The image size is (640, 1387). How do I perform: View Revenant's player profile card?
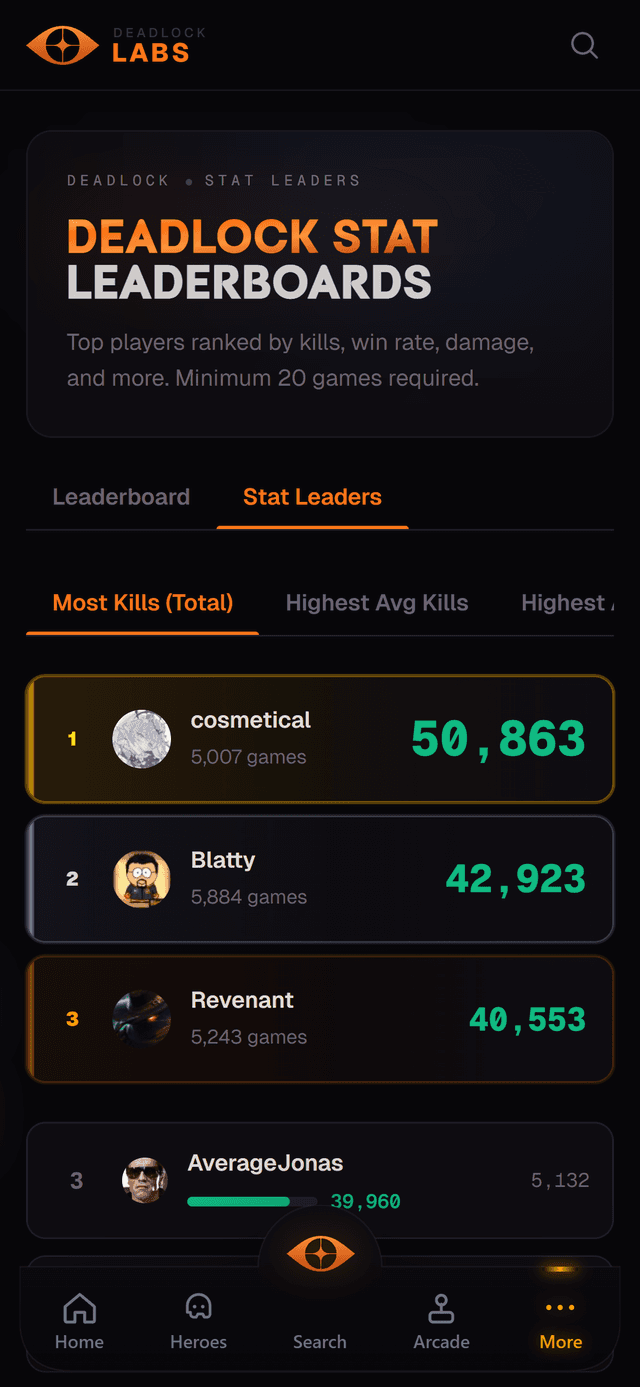(x=320, y=1019)
